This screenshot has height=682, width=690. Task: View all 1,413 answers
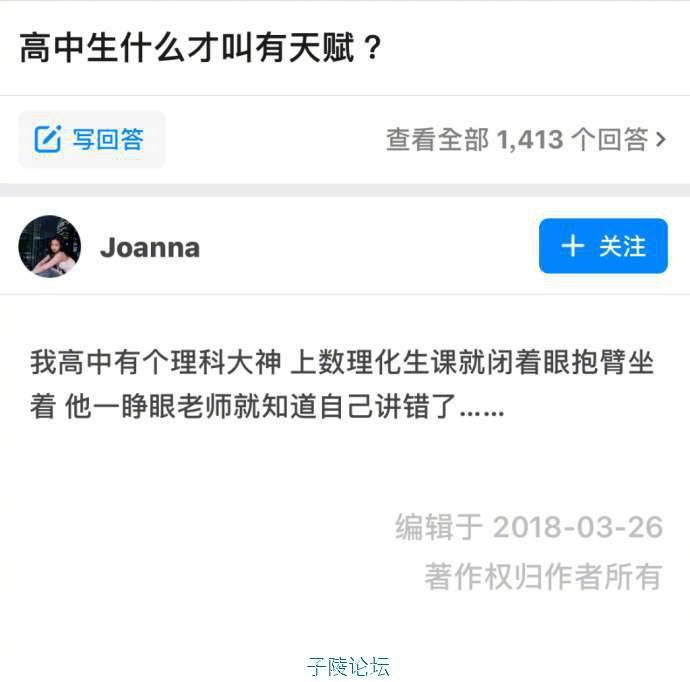[526, 140]
